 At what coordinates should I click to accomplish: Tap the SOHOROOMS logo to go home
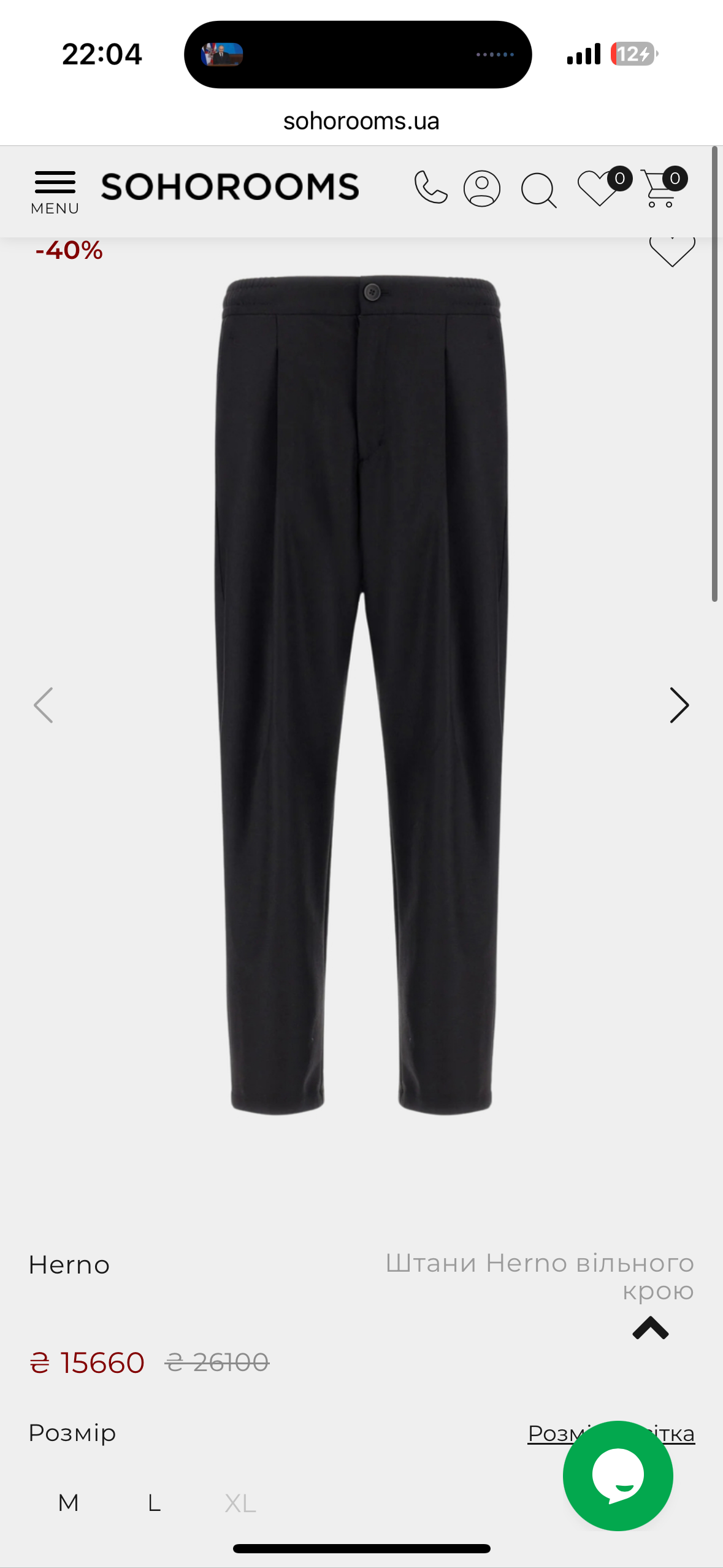click(230, 187)
